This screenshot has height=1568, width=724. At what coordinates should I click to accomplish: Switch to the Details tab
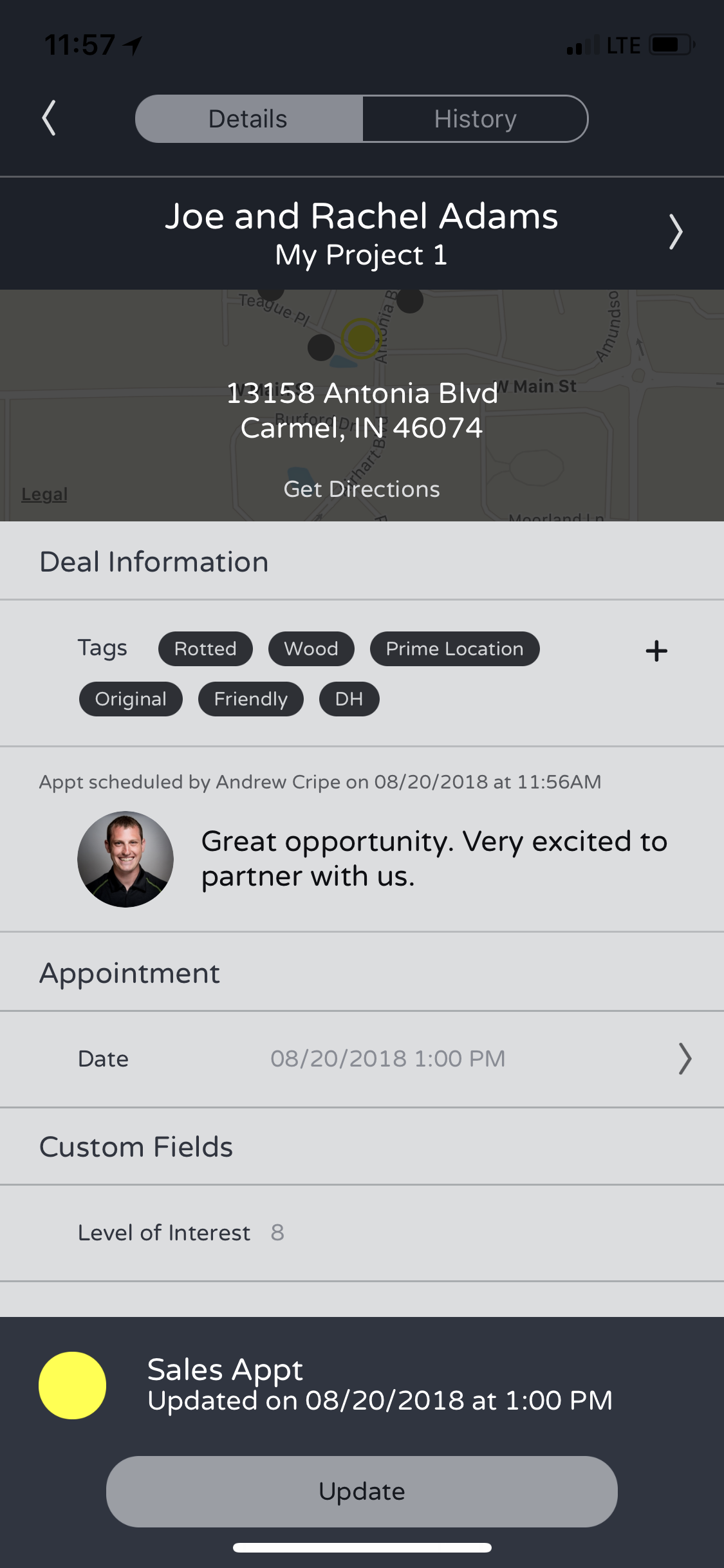(248, 119)
